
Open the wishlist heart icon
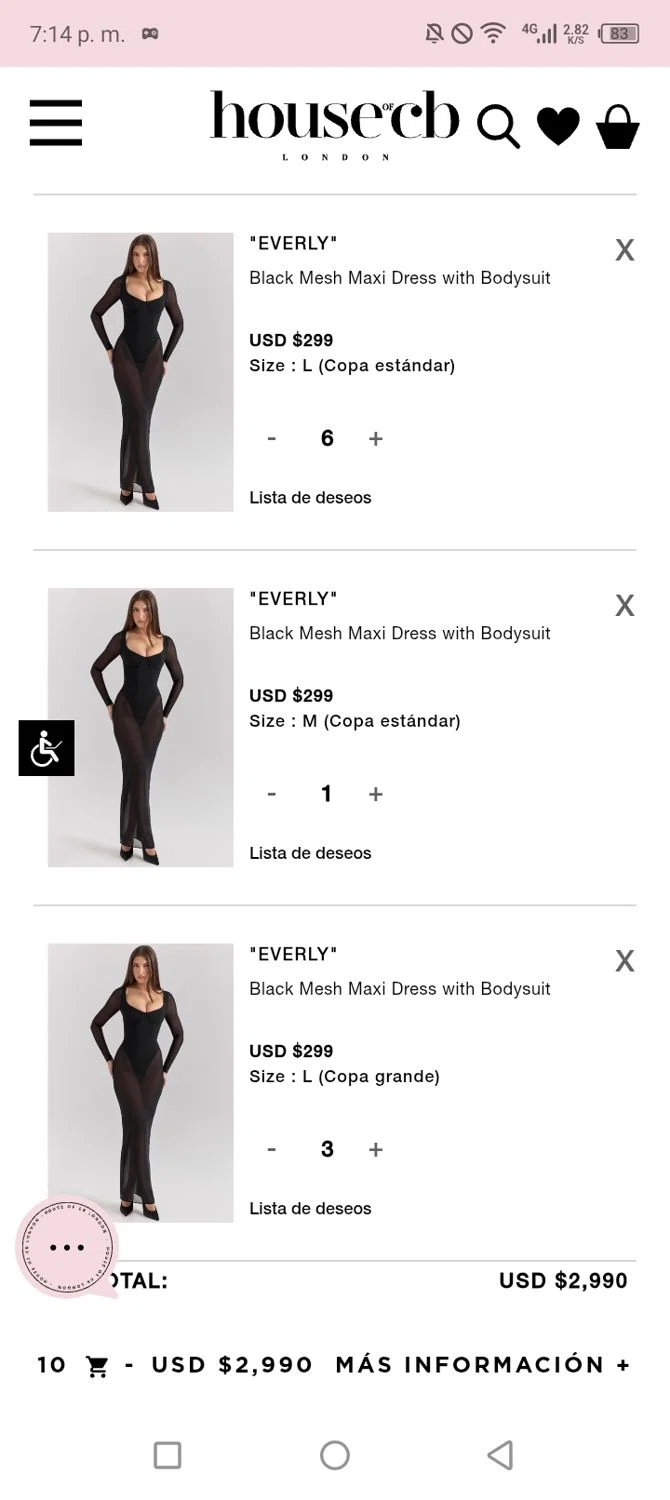(x=558, y=126)
